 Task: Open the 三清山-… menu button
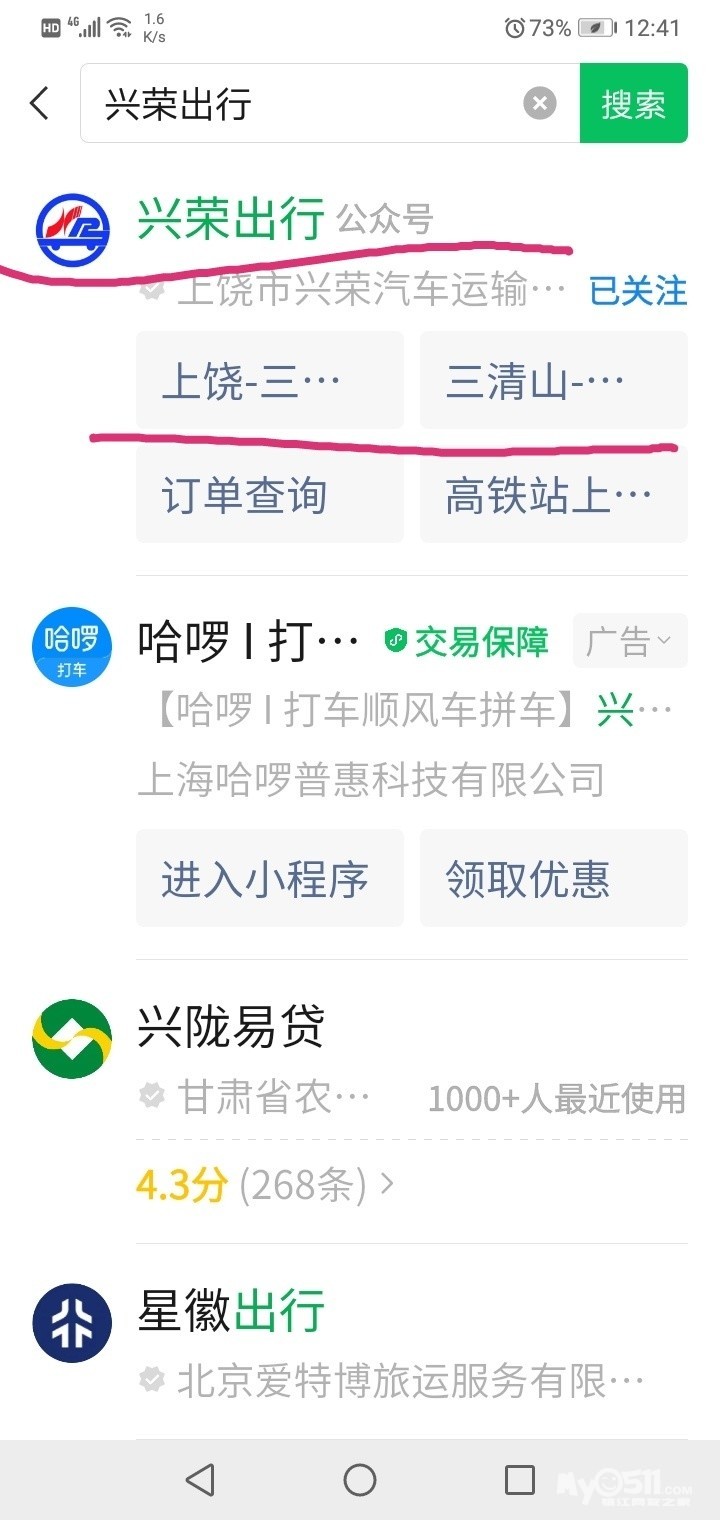(x=553, y=381)
